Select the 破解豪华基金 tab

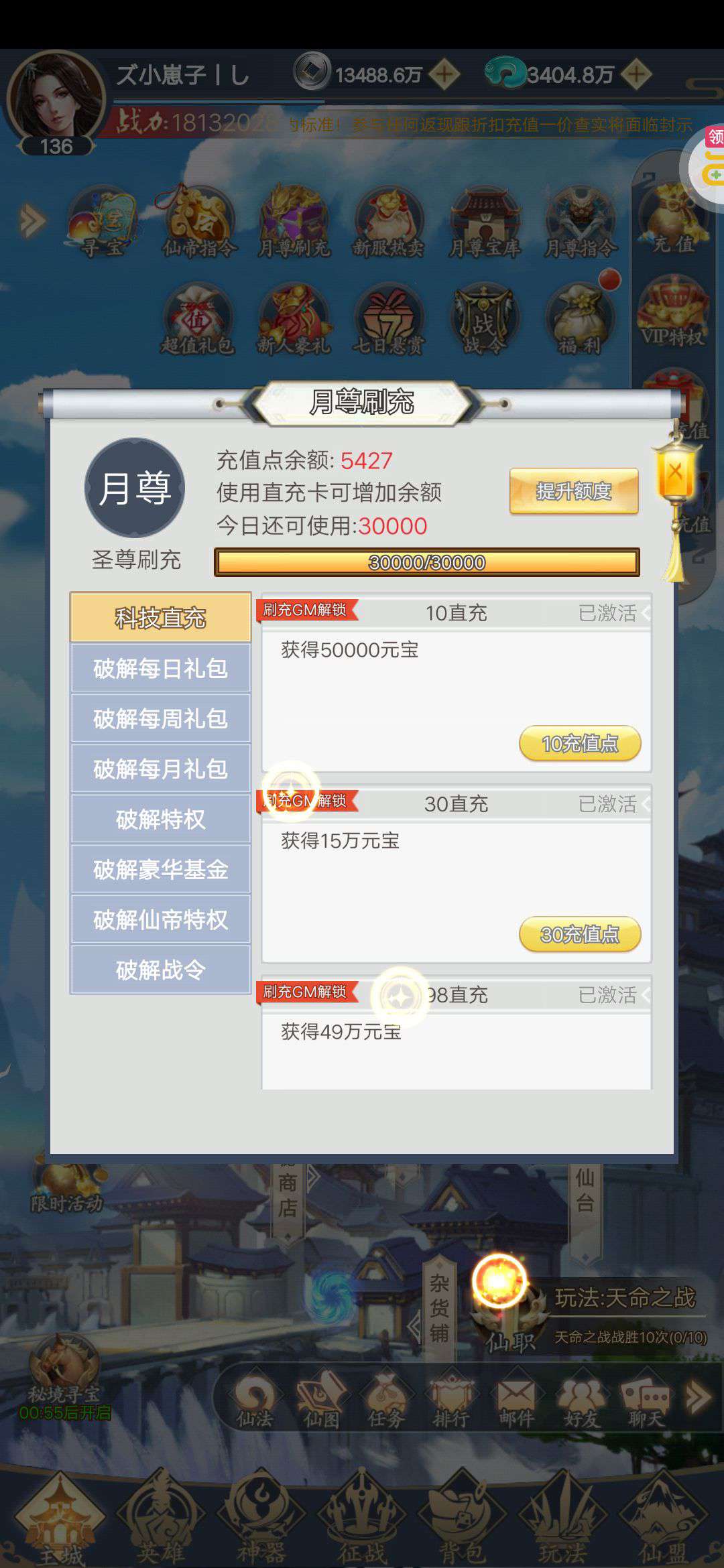(160, 869)
